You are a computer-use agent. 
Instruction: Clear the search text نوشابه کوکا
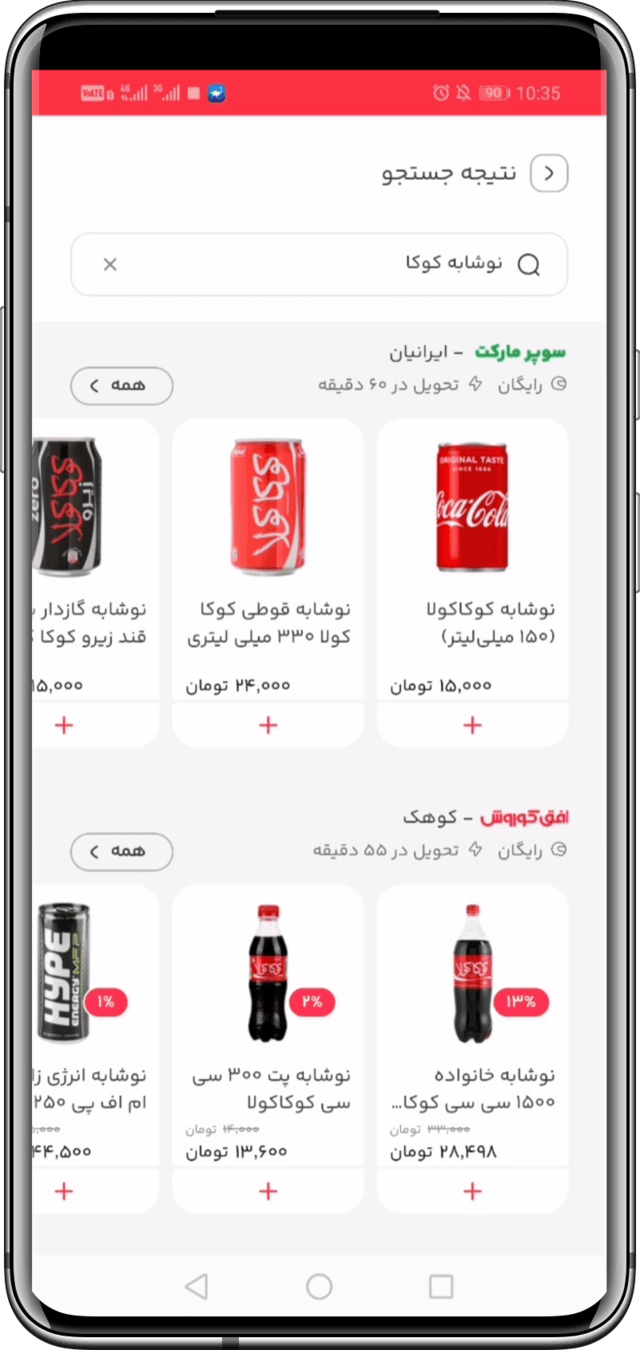tap(110, 264)
